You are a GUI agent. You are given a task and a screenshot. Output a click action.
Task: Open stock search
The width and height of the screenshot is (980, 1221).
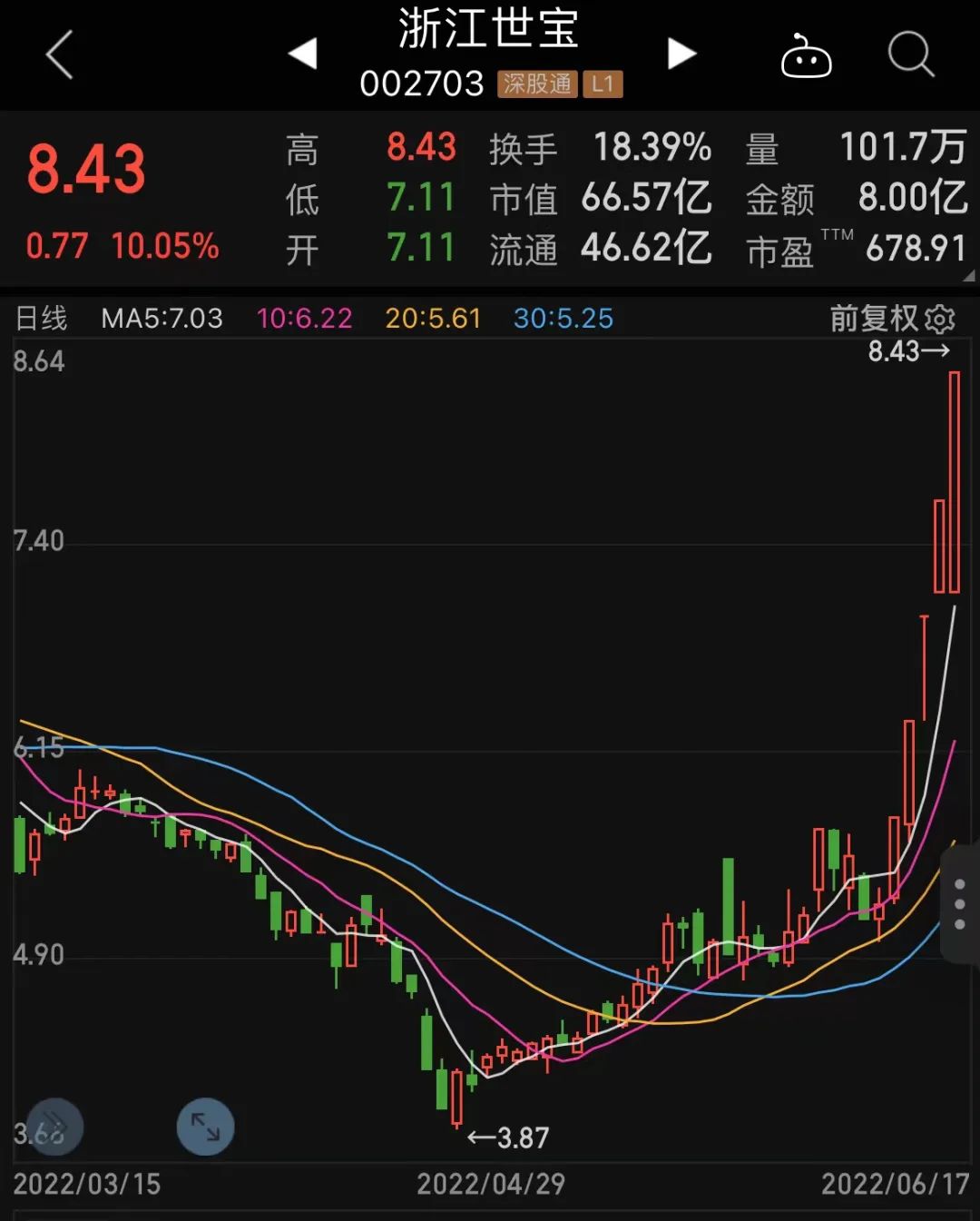(x=910, y=54)
